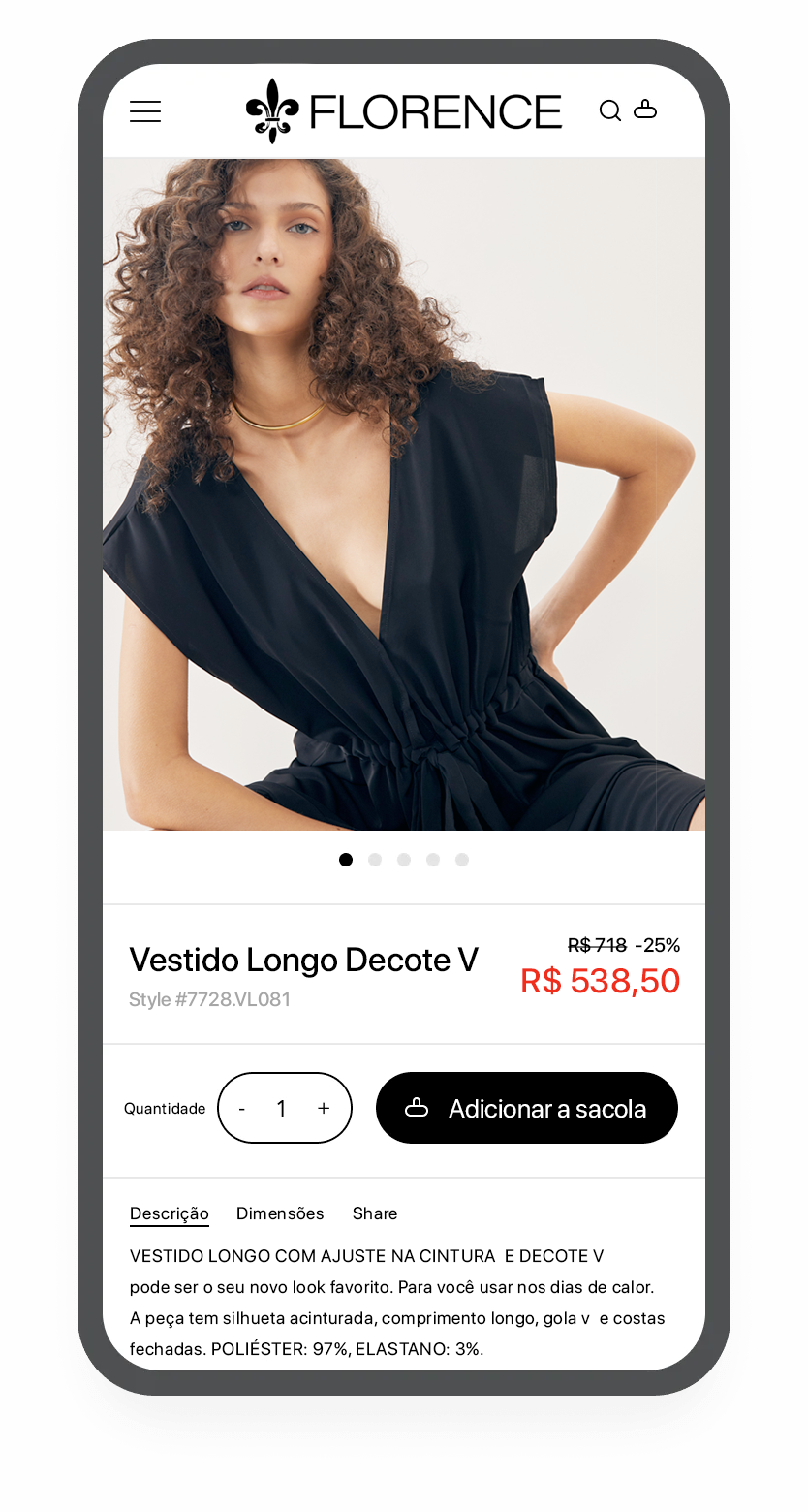This screenshot has width=808, height=1512.
Task: Jump to the last image dot
Action: click(x=462, y=860)
